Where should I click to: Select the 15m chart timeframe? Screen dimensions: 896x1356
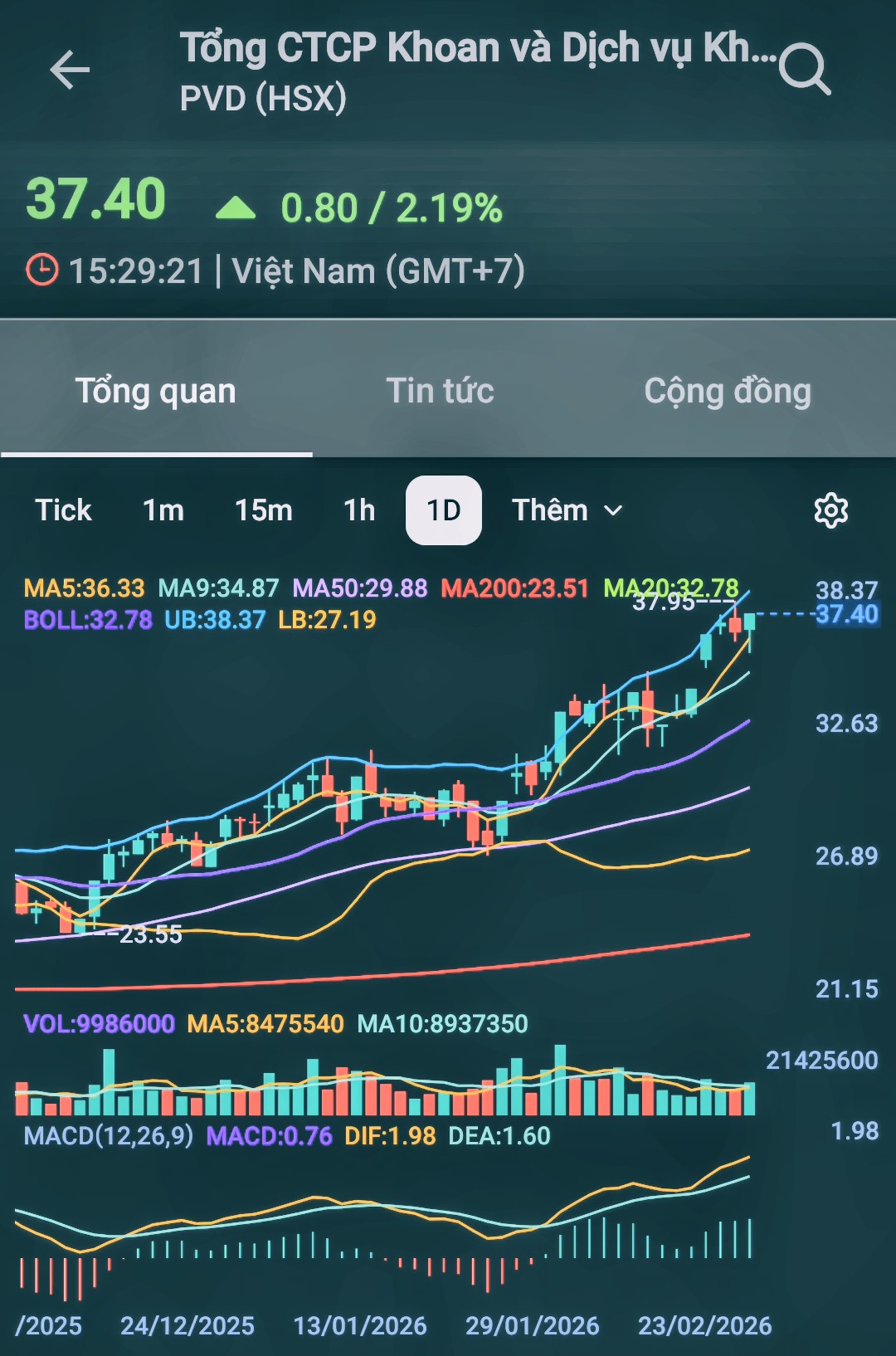pos(263,510)
